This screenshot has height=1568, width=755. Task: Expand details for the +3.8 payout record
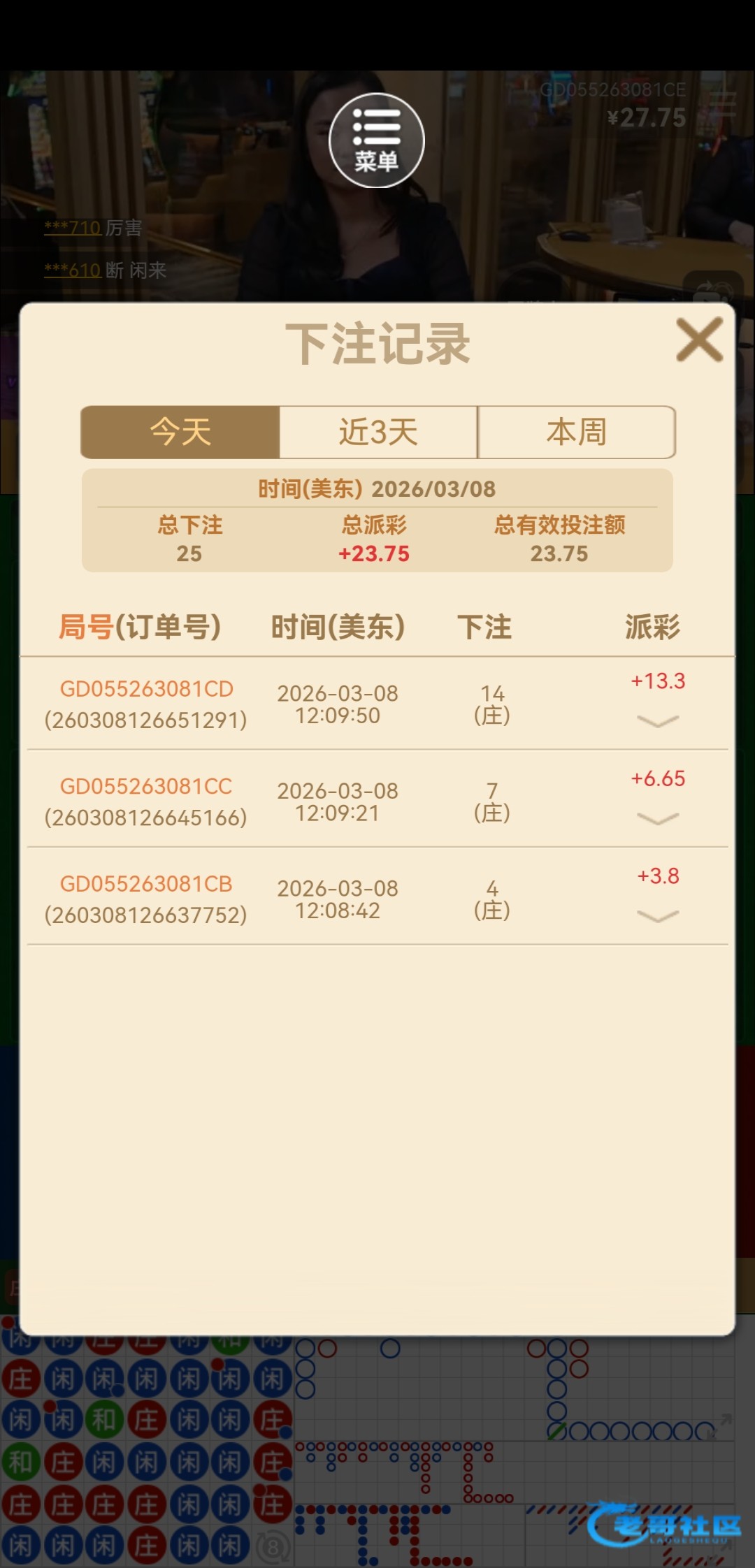coord(658,916)
